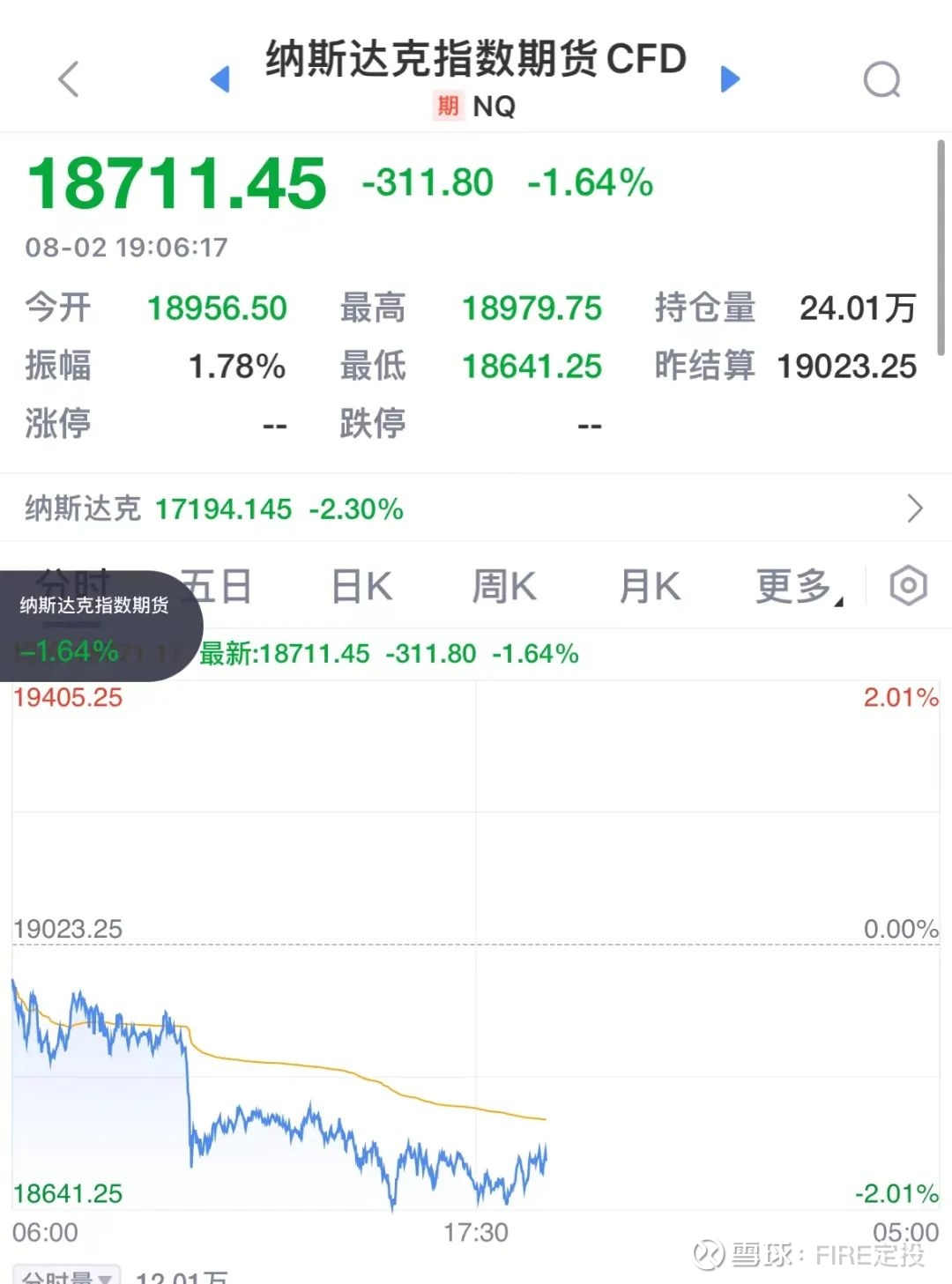Switch to the 周K tab

[x=503, y=585]
